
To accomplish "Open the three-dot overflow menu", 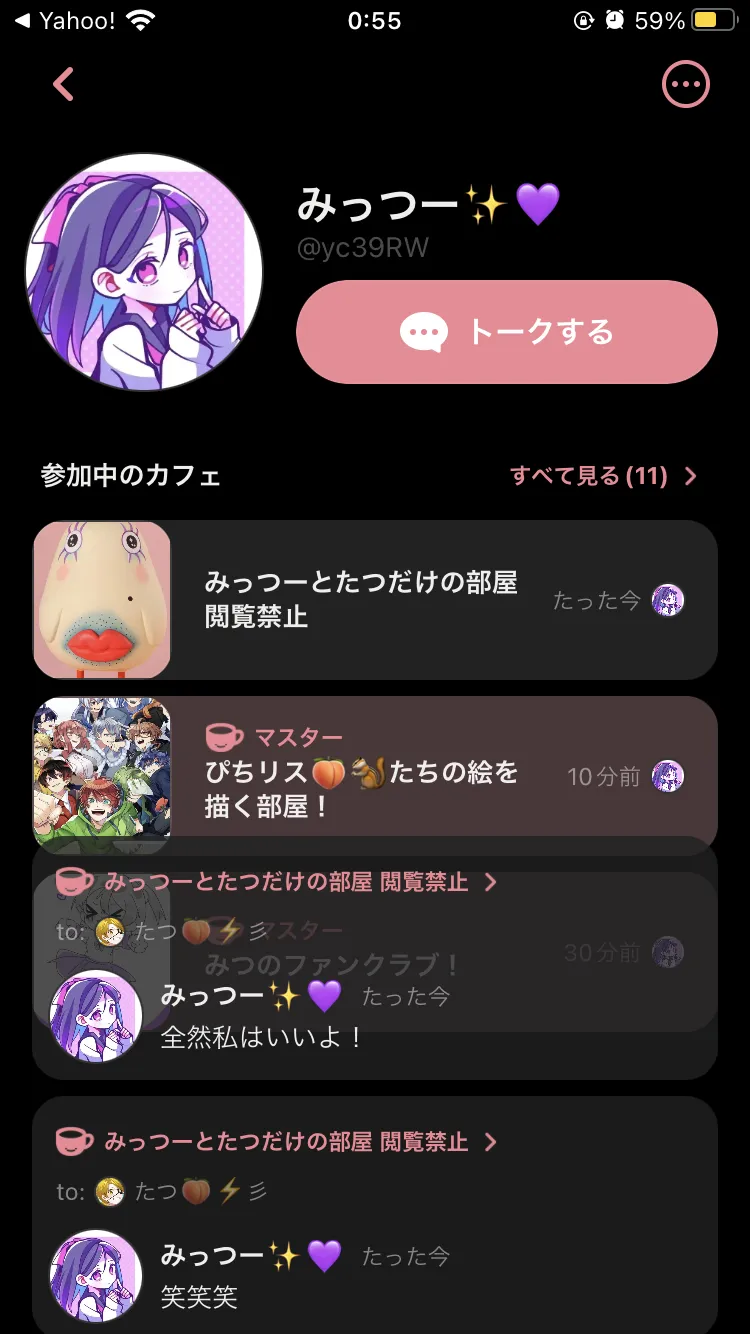I will (x=686, y=85).
